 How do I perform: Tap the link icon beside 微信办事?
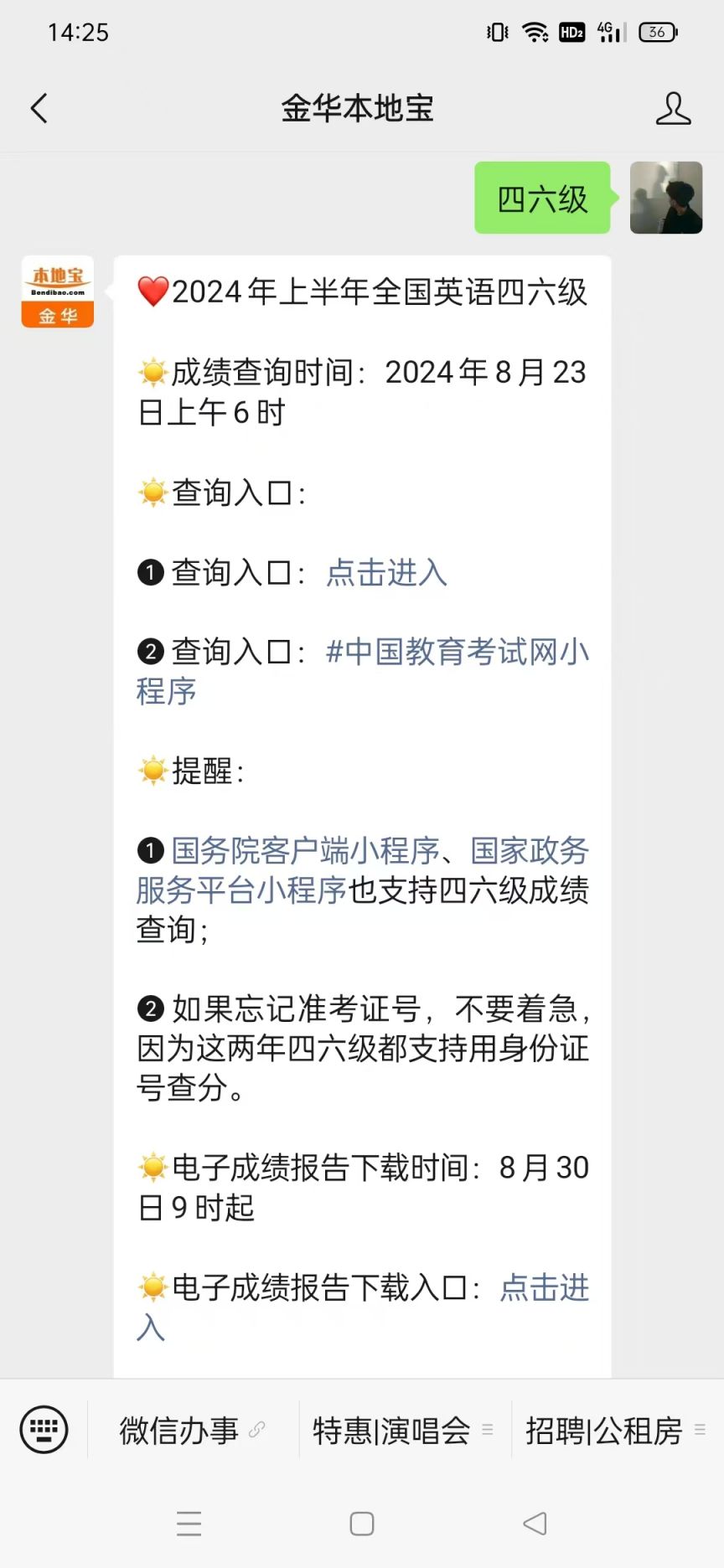pyautogui.click(x=257, y=1428)
